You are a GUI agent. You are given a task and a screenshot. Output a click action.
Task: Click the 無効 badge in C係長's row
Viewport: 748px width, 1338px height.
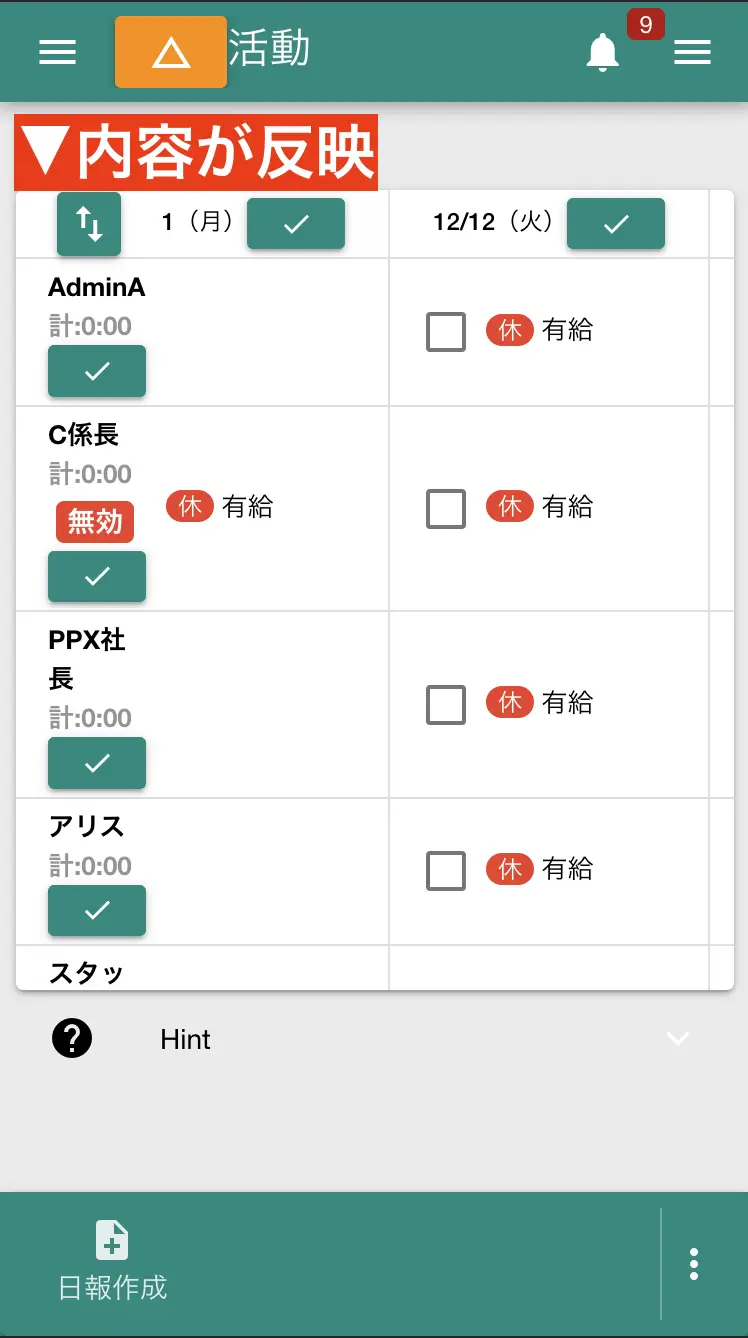(94, 521)
